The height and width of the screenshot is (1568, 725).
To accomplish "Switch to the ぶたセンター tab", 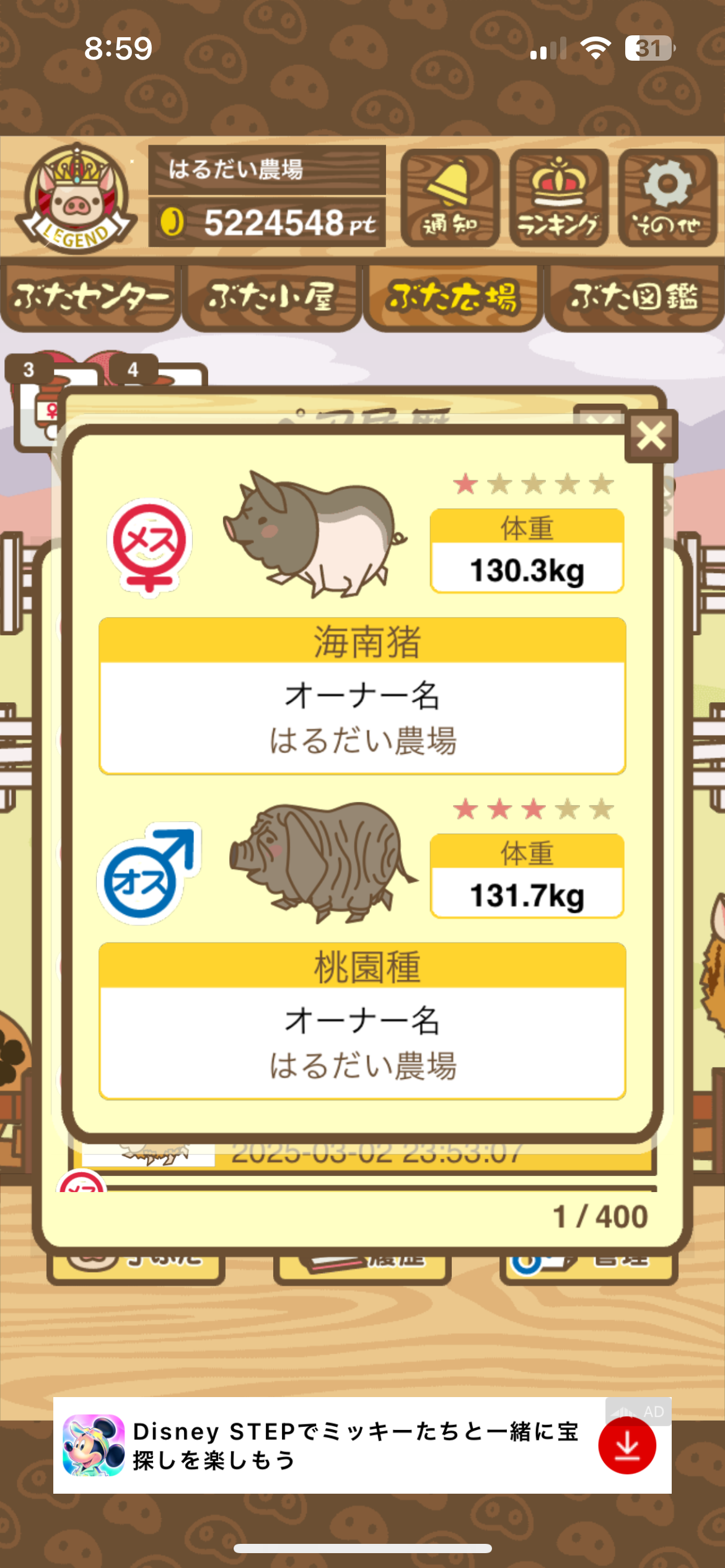I will coord(91,297).
